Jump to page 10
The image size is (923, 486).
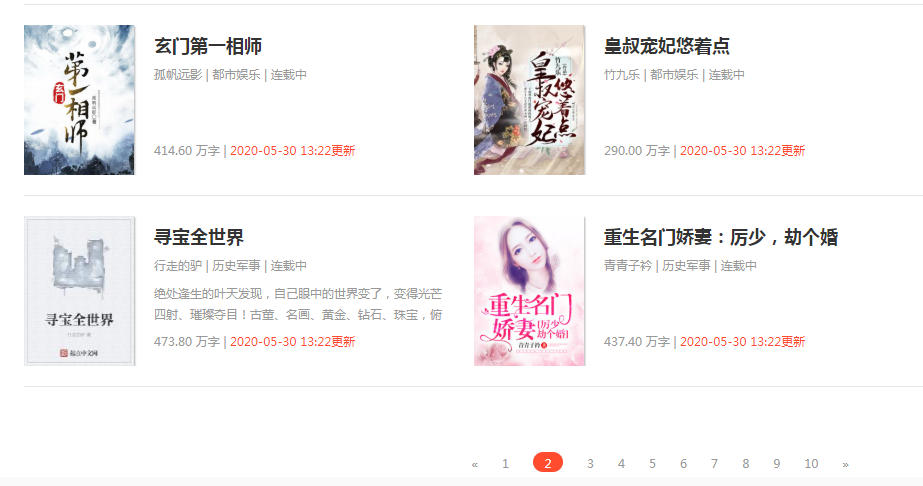810,463
